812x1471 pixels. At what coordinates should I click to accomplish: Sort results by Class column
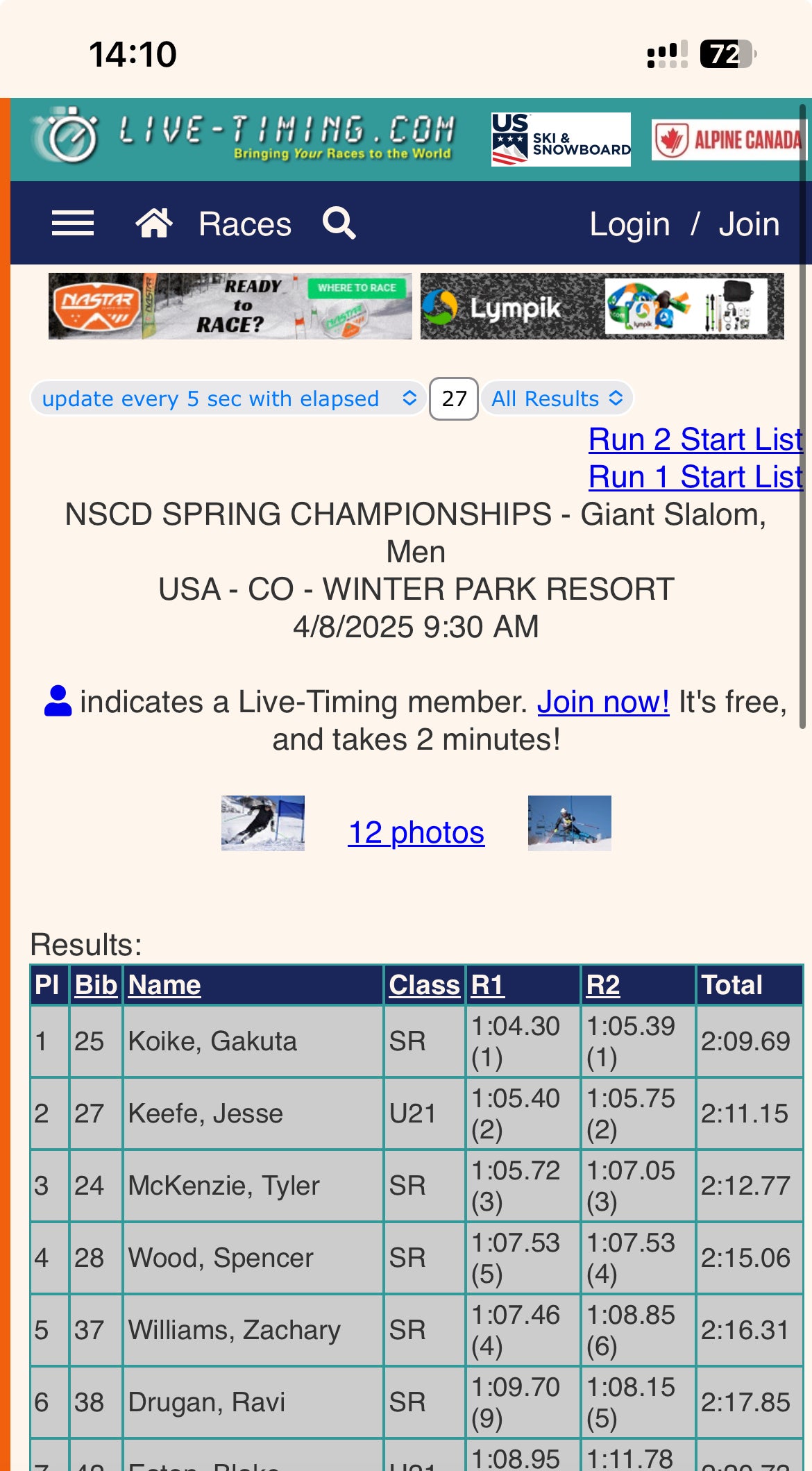coord(424,985)
